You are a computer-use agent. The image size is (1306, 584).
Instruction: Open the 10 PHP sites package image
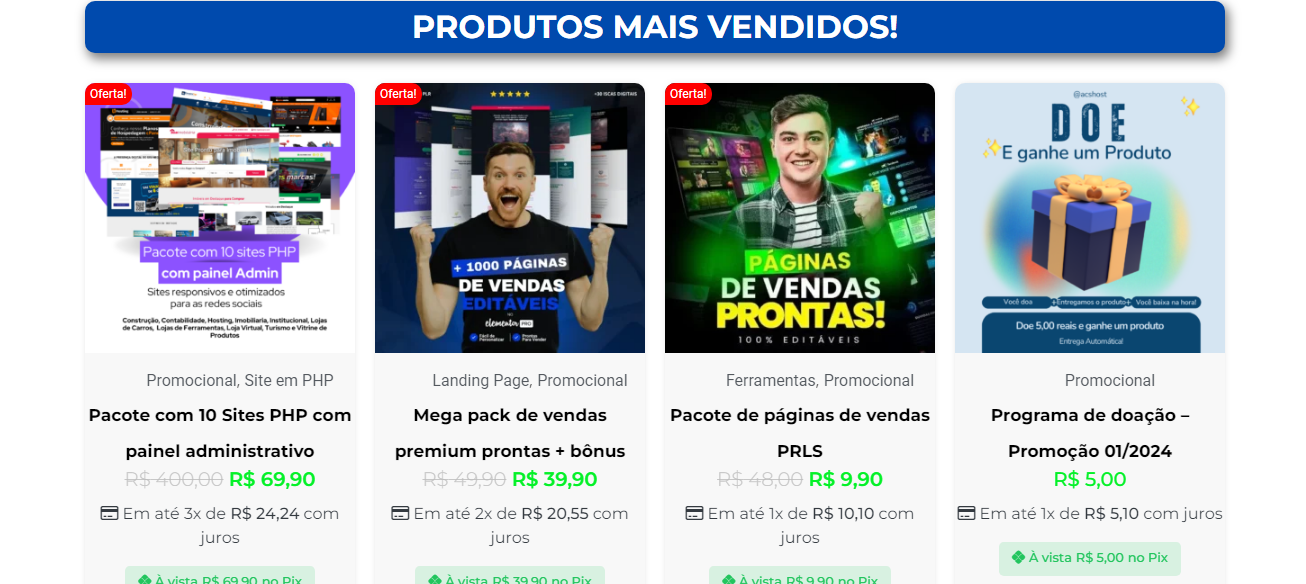coord(220,218)
